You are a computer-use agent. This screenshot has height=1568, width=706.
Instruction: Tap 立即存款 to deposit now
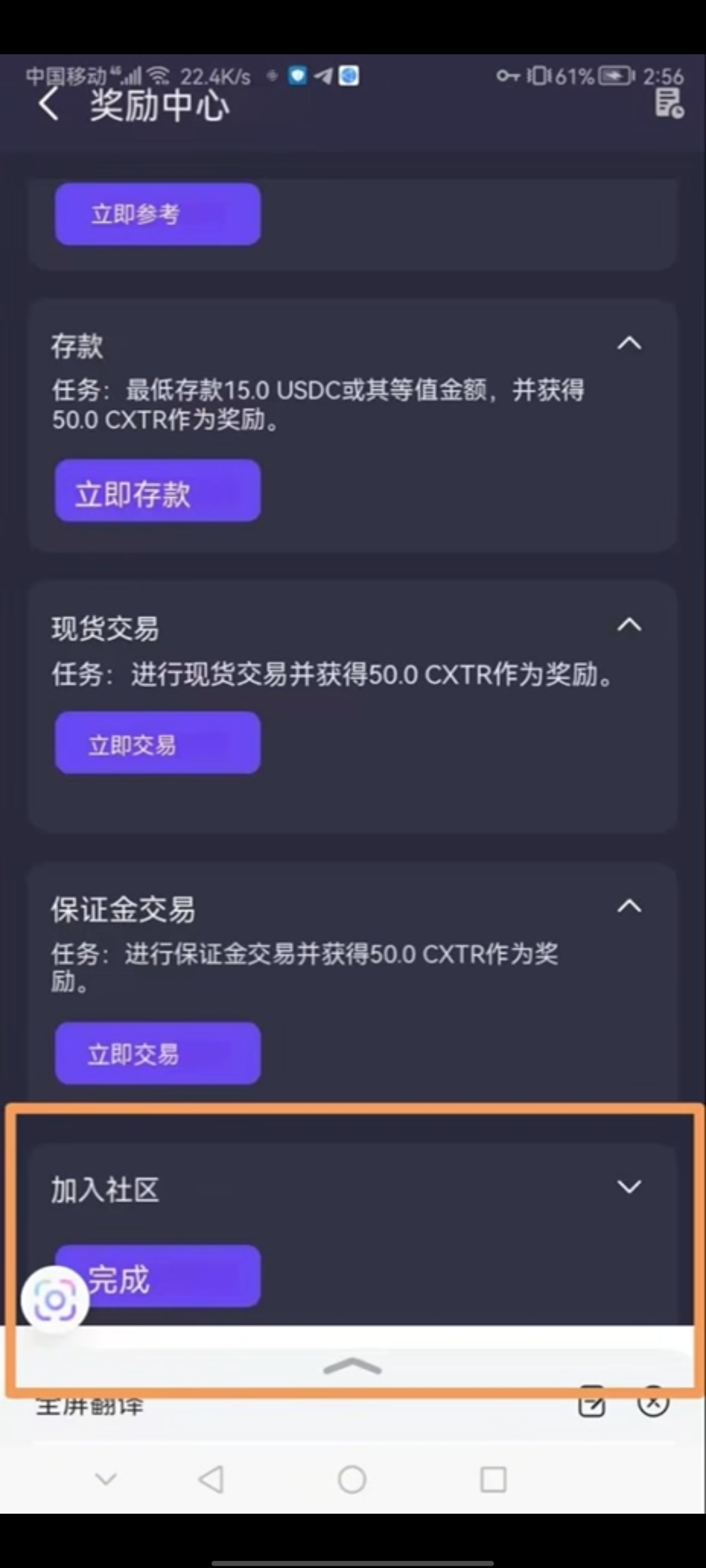click(158, 491)
